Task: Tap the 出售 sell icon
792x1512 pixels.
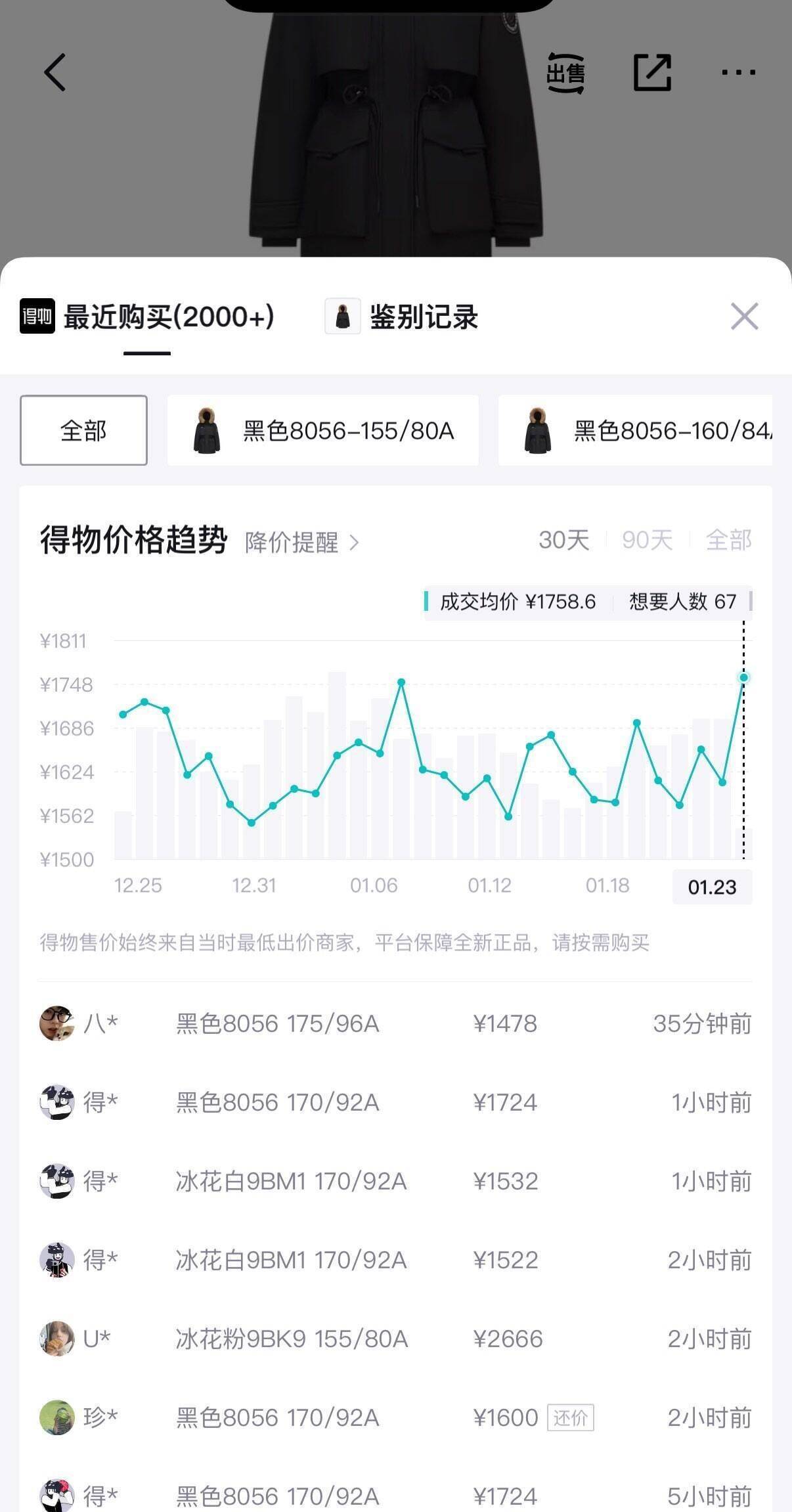Action: pyautogui.click(x=565, y=72)
